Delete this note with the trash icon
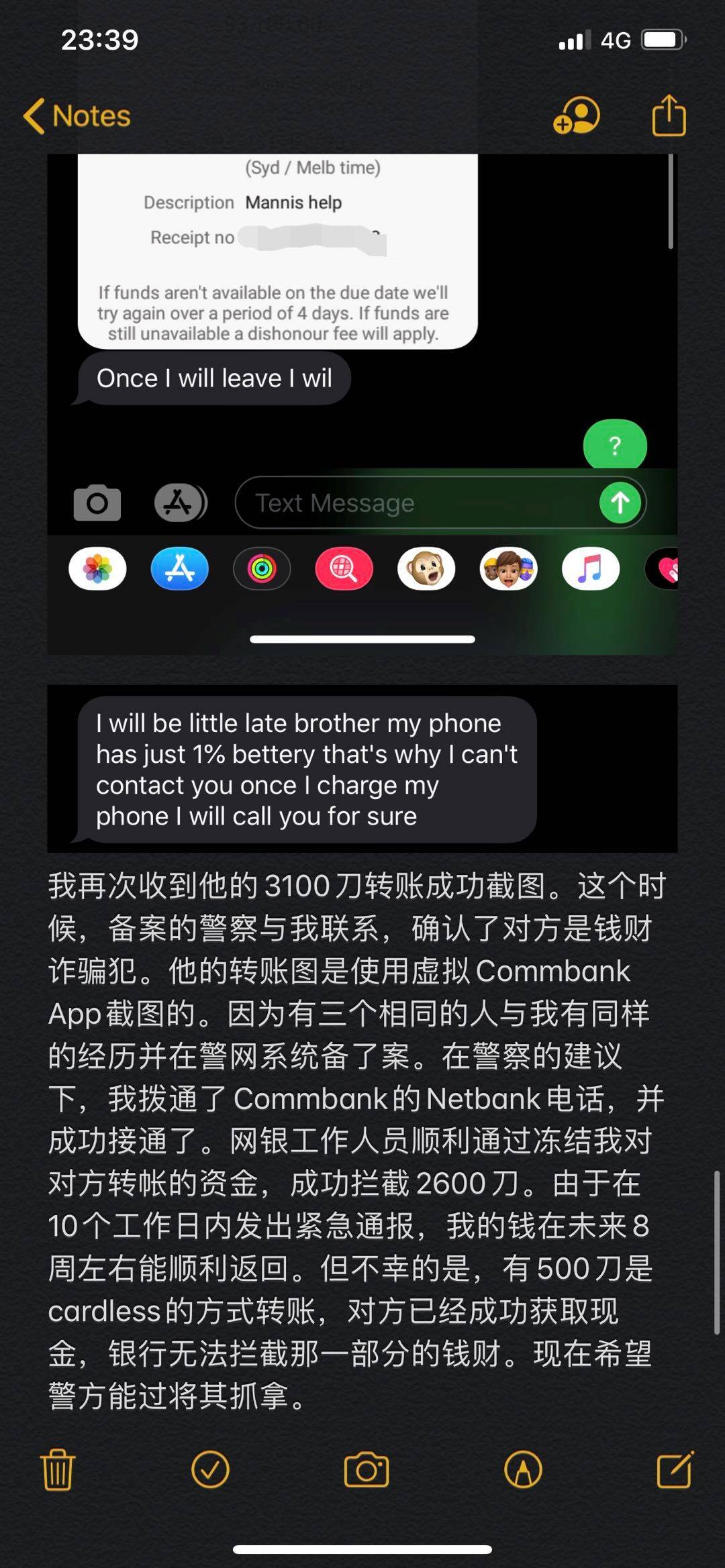The height and width of the screenshot is (1568, 725). pos(58,1469)
